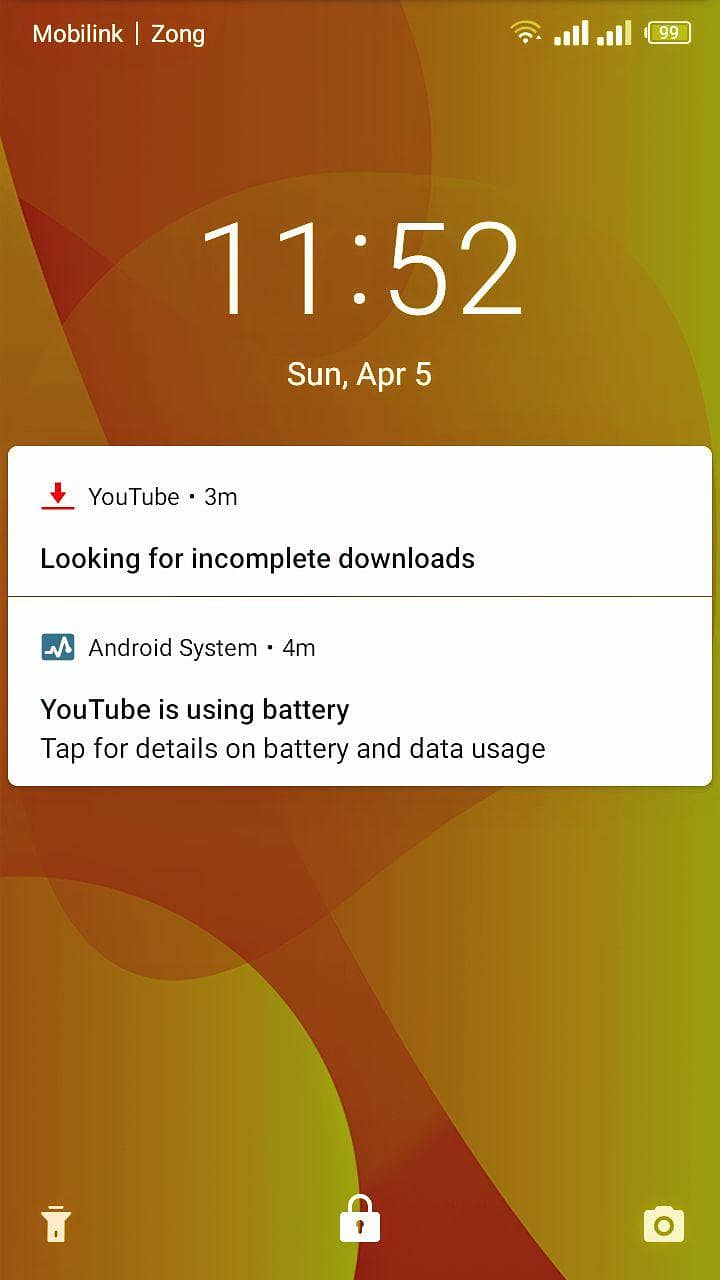Expand 'Looking for incomplete downloads' notification
720x1280 pixels.
click(258, 558)
